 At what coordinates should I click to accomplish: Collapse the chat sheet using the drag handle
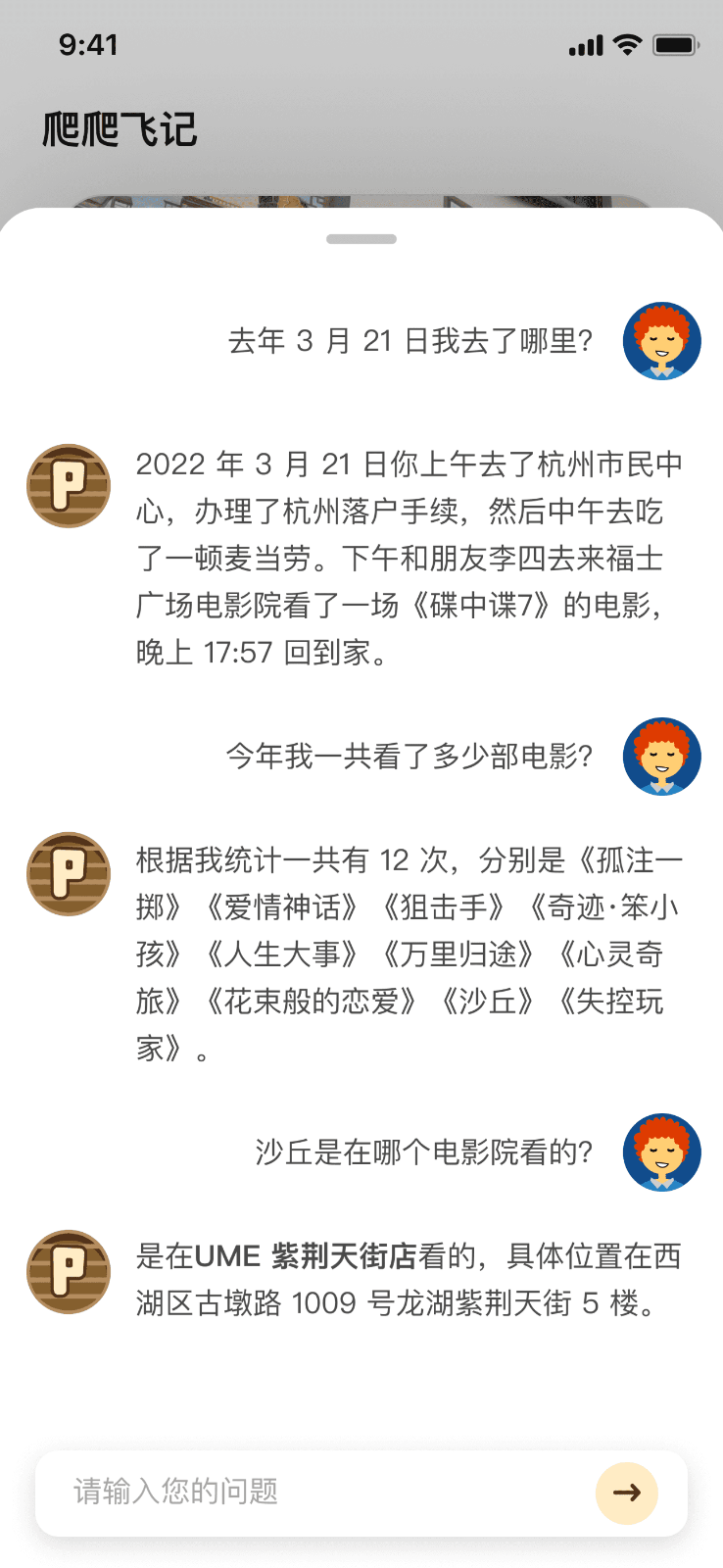(x=361, y=237)
